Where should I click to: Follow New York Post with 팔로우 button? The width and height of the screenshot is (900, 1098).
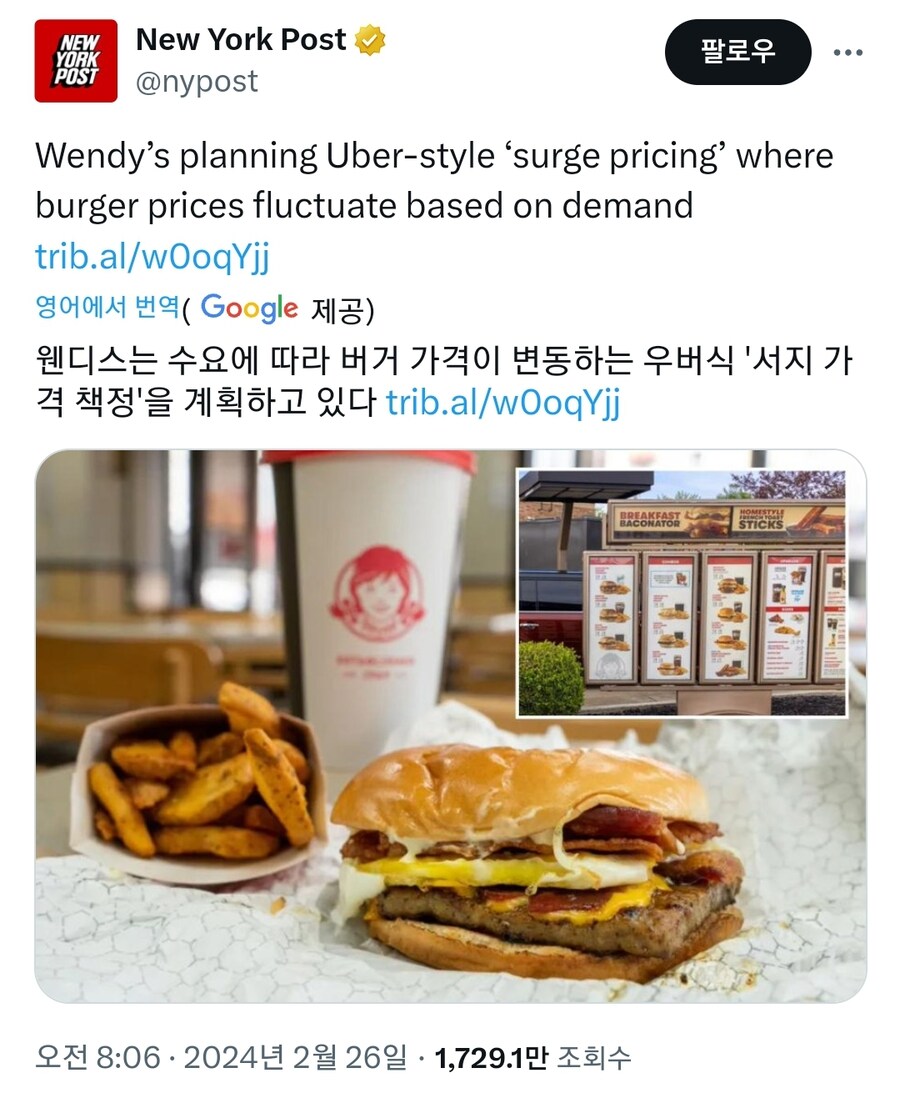tap(738, 52)
